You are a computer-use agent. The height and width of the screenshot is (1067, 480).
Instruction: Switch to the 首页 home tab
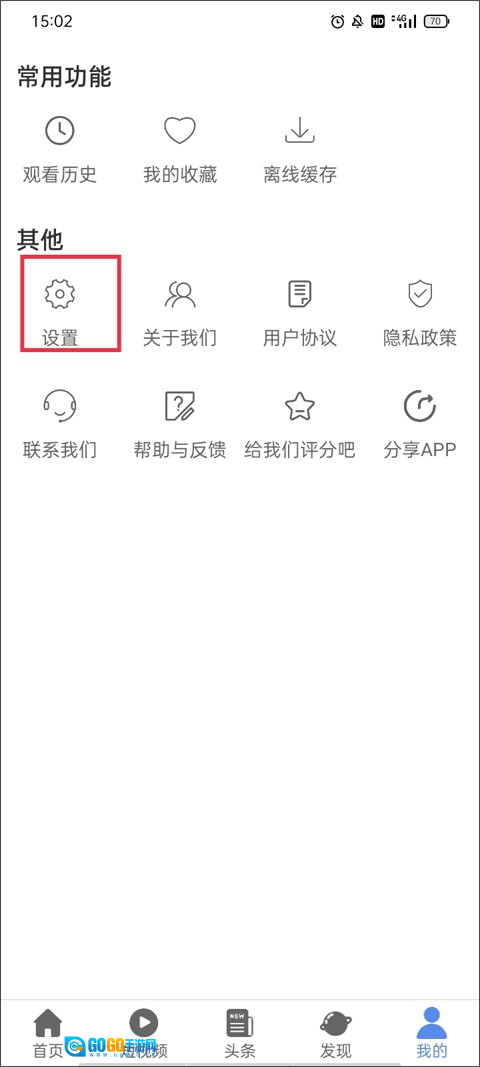pyautogui.click(x=48, y=1033)
